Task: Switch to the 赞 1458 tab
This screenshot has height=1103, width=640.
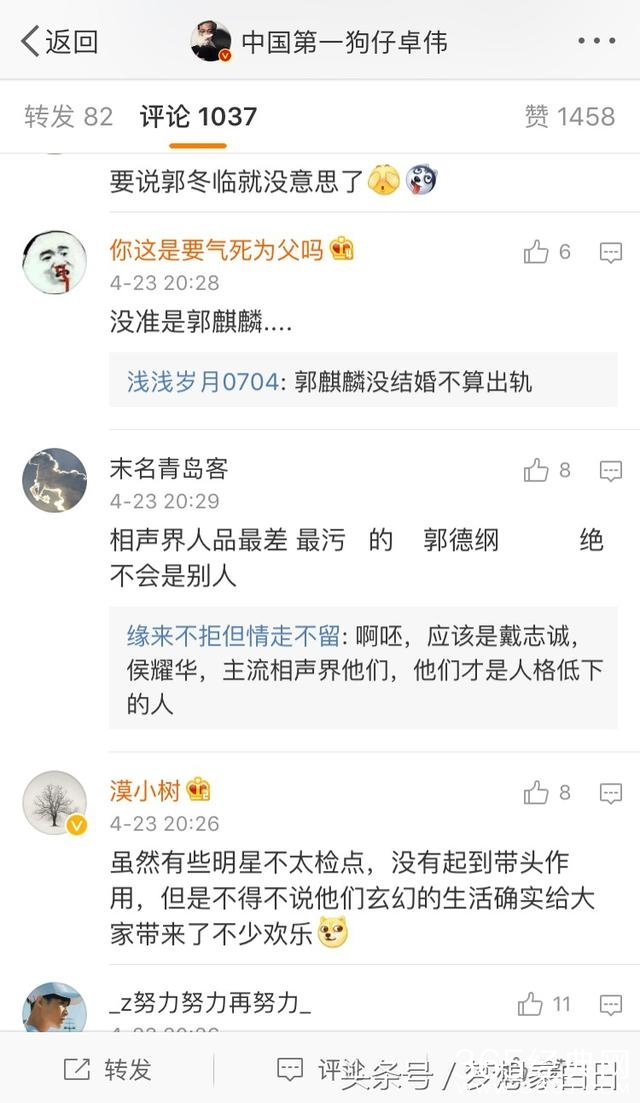Action: click(x=569, y=116)
